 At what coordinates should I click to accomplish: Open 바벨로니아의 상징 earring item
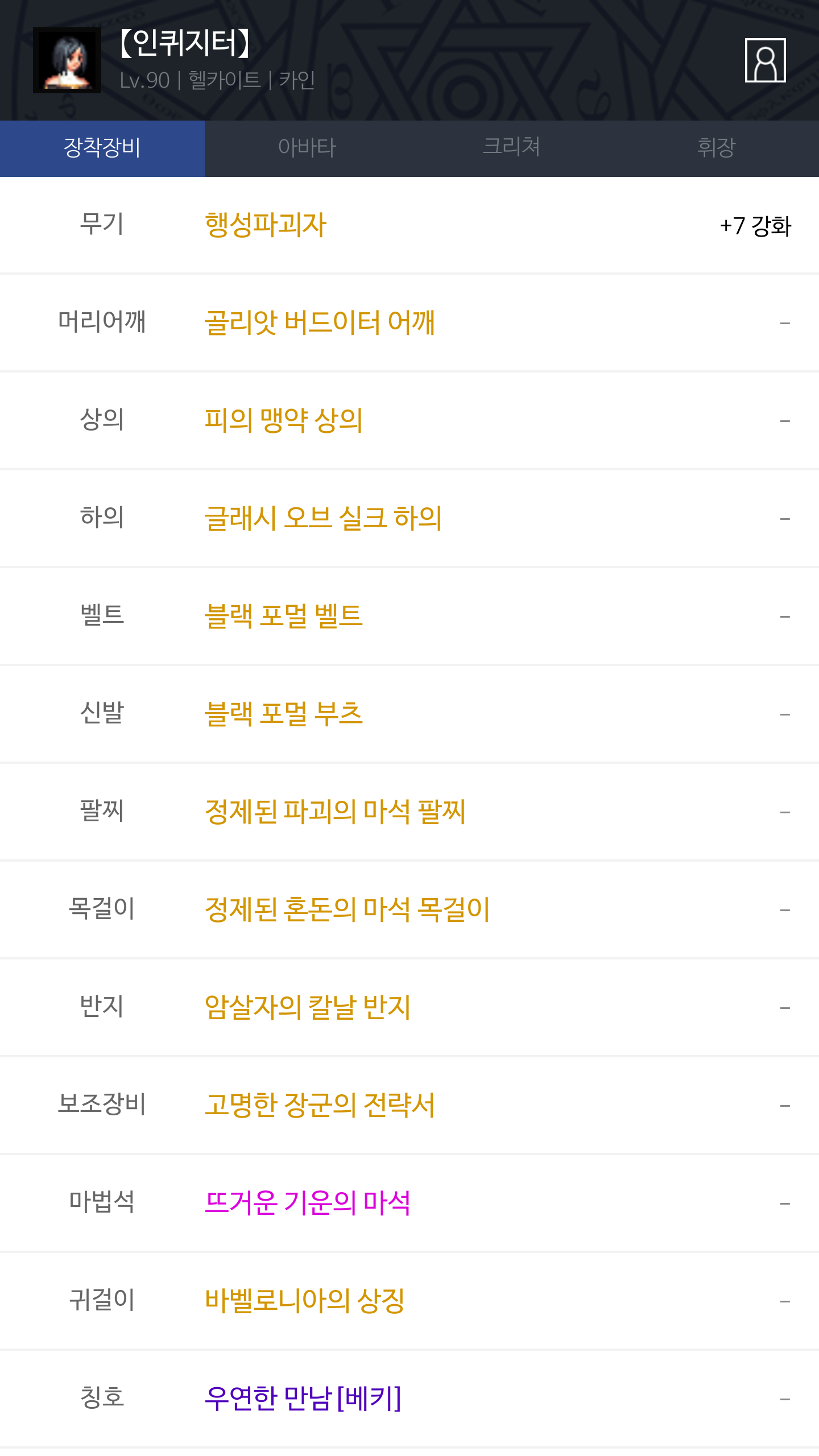(x=305, y=1301)
